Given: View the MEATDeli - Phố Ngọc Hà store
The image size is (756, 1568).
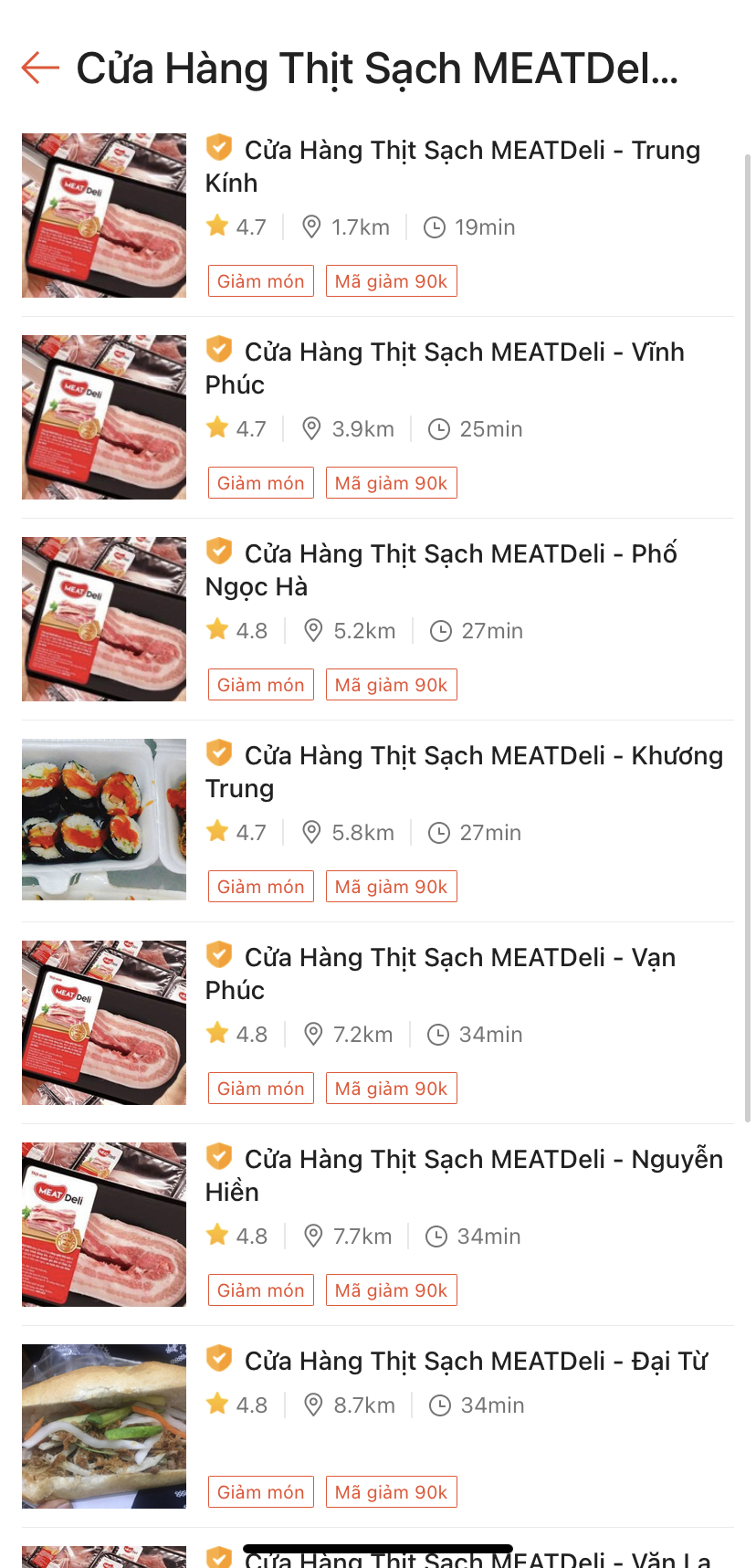Looking at the screenshot, I should (x=440, y=570).
